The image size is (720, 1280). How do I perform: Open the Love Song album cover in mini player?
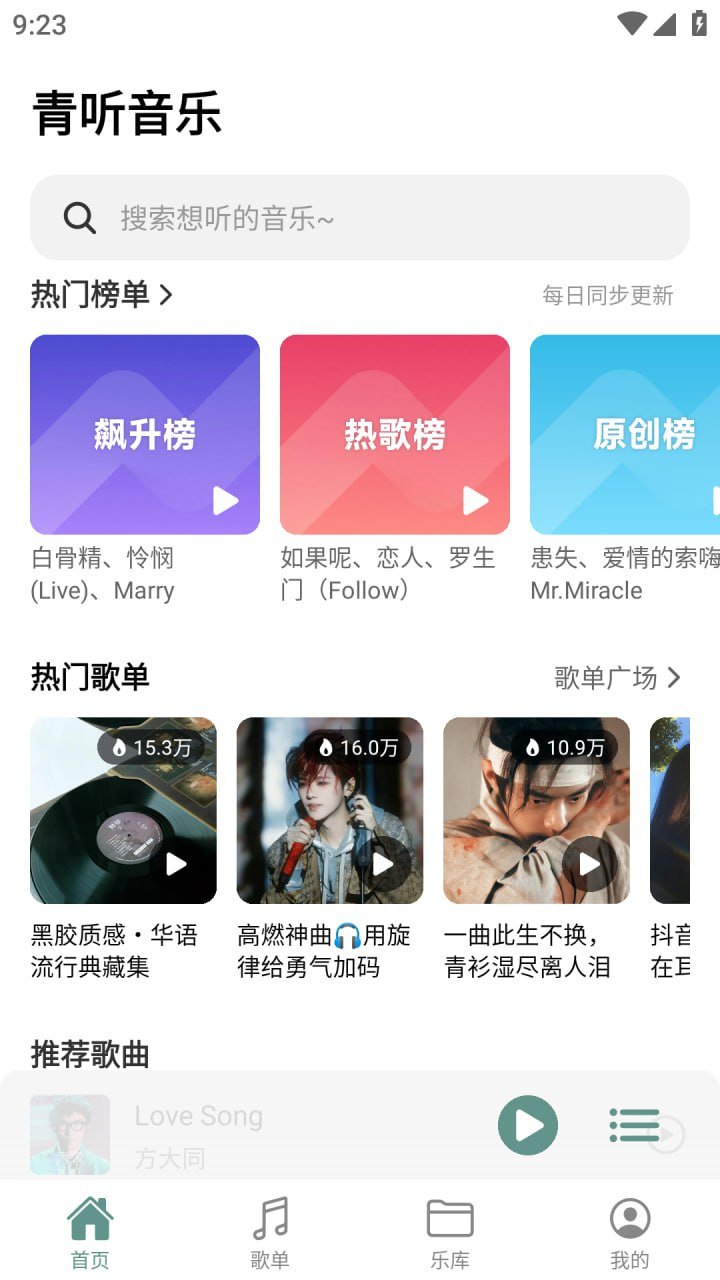coord(70,1134)
